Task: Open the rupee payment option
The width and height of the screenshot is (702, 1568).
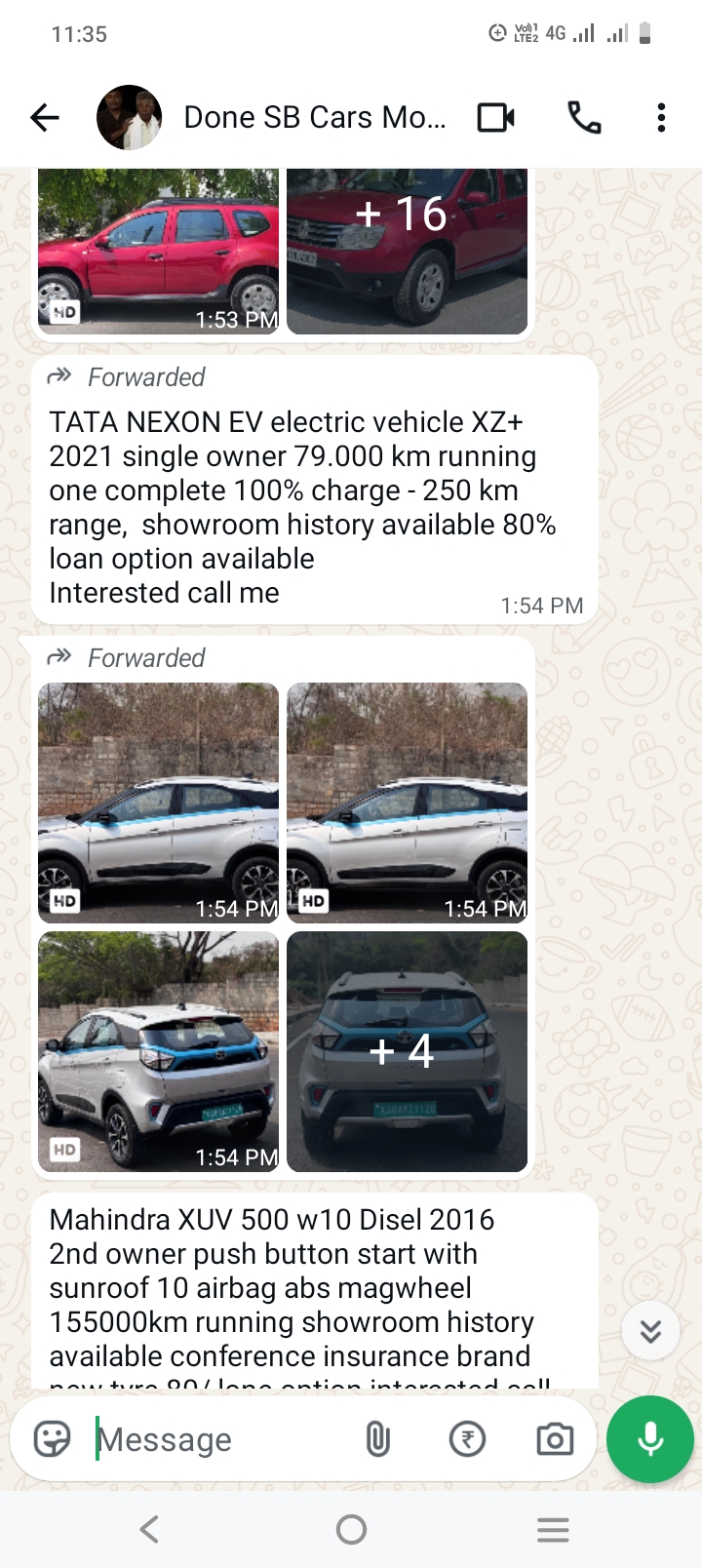Action: point(467,1438)
